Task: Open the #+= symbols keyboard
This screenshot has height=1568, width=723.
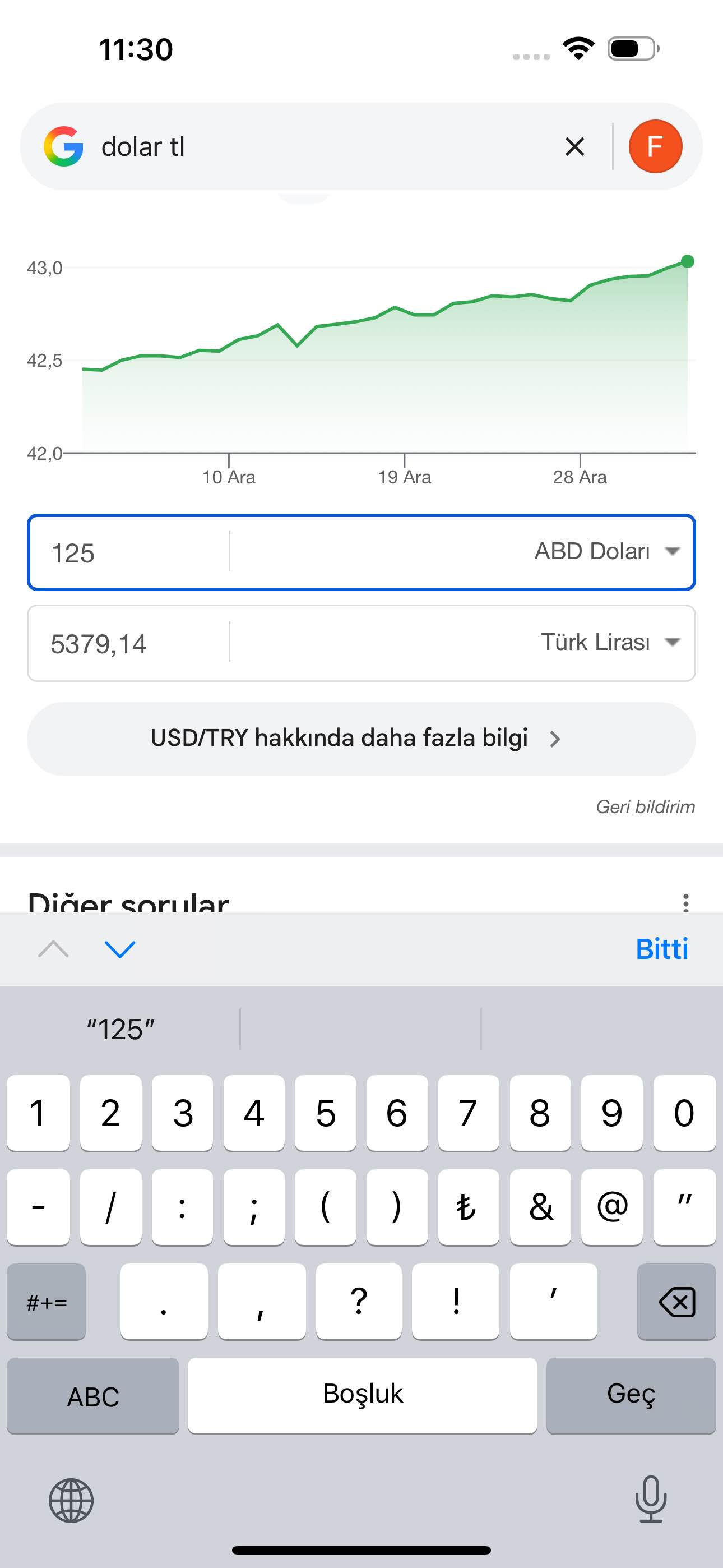Action: coord(47,1302)
